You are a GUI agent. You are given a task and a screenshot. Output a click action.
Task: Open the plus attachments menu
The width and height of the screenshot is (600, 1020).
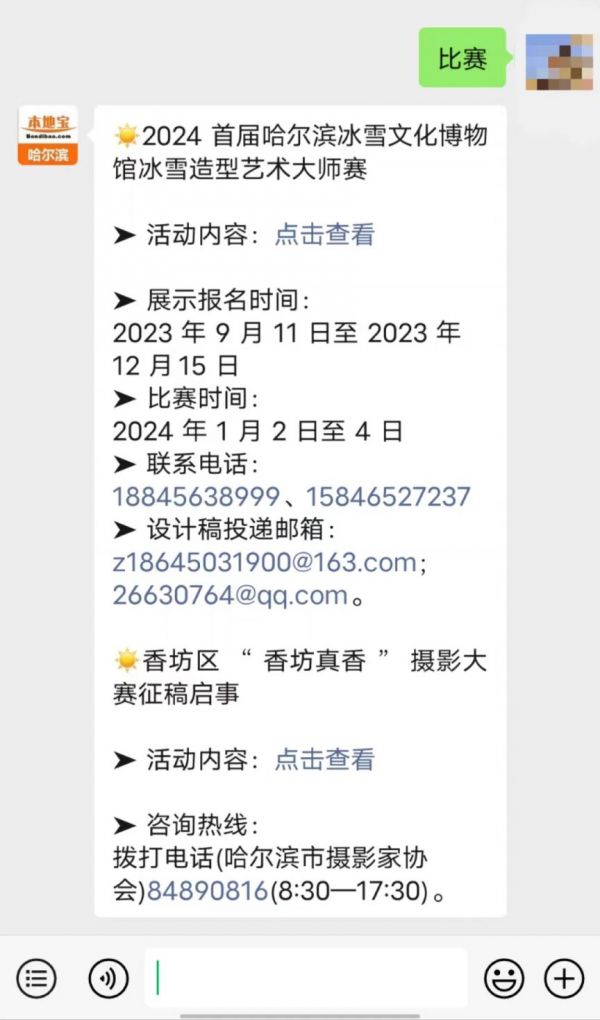564,978
